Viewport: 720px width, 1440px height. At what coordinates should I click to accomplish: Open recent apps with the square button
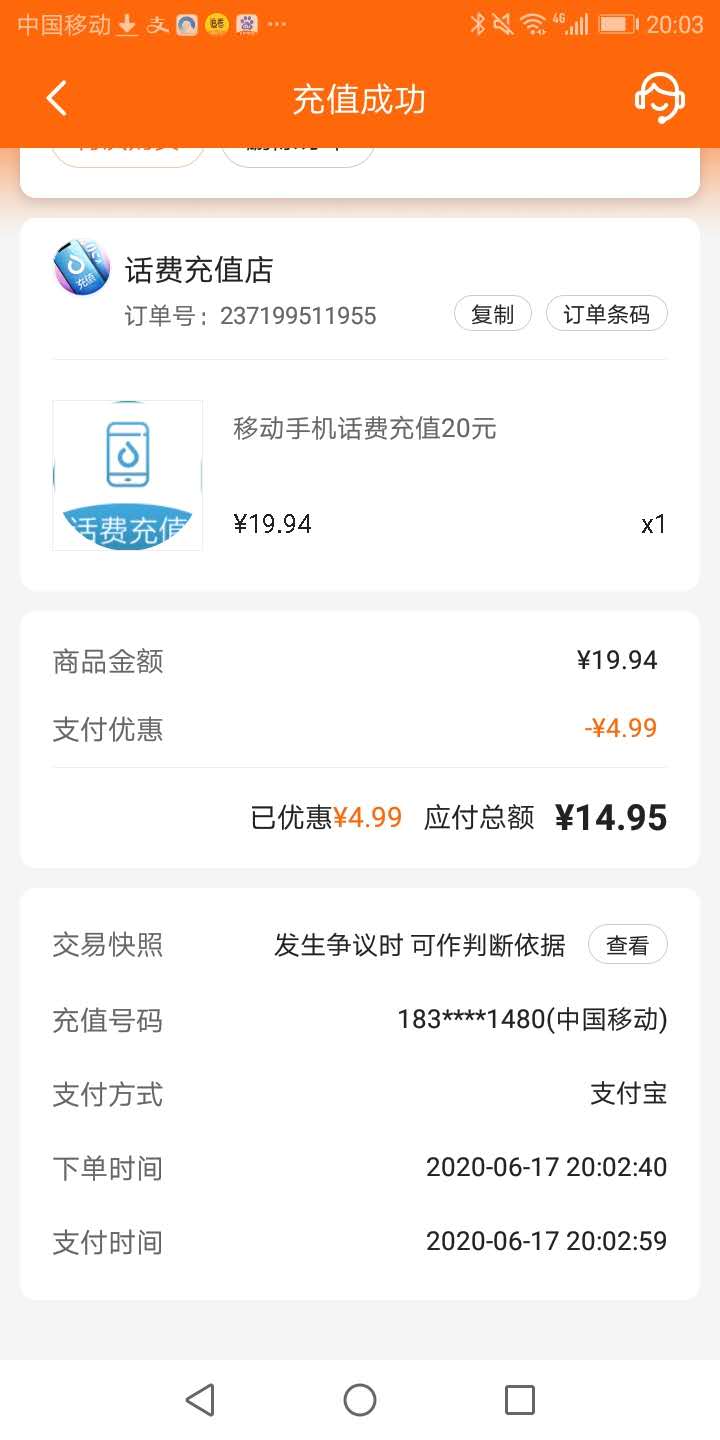pyautogui.click(x=520, y=1400)
